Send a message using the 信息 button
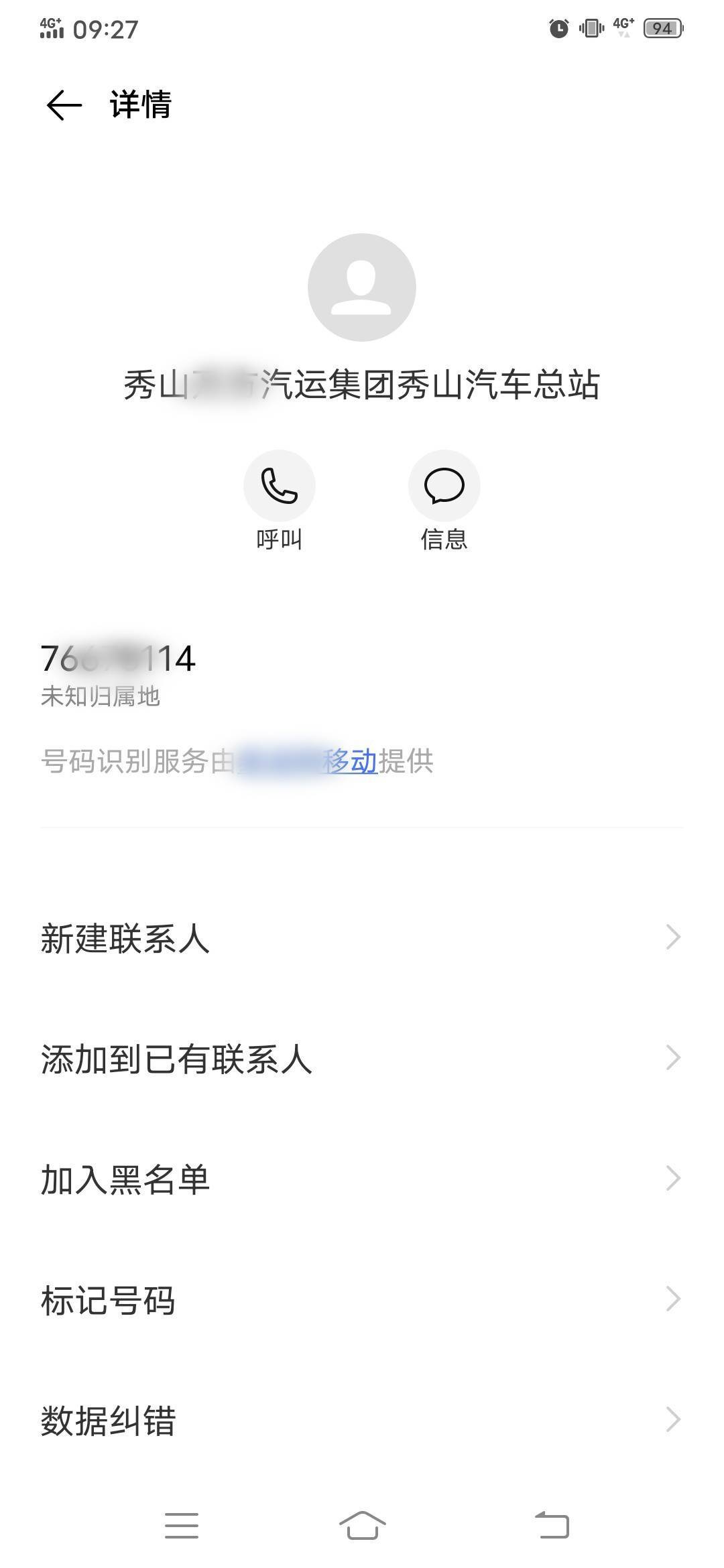 tap(444, 486)
